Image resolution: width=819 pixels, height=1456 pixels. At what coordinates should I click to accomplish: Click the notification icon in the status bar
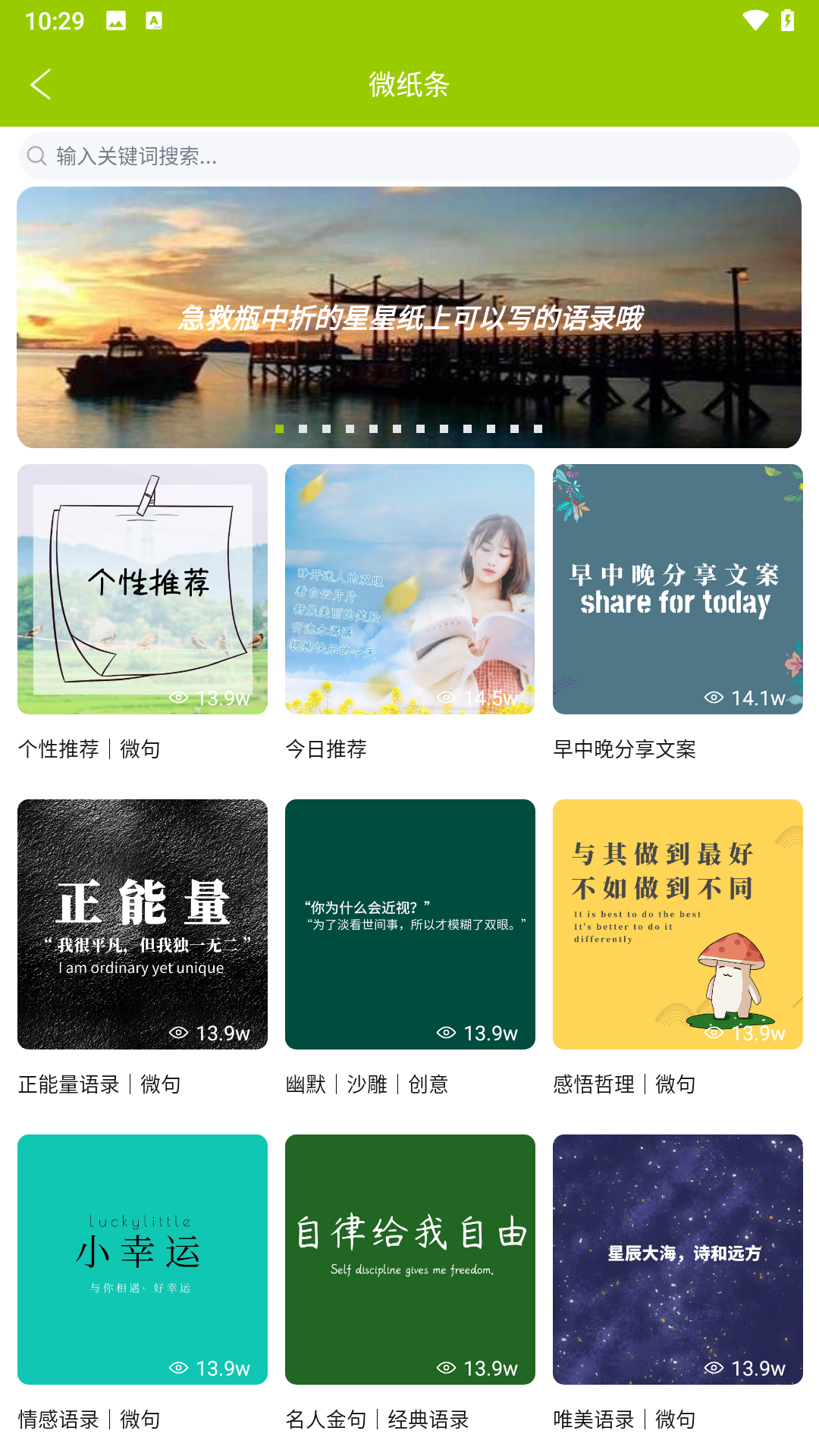115,20
